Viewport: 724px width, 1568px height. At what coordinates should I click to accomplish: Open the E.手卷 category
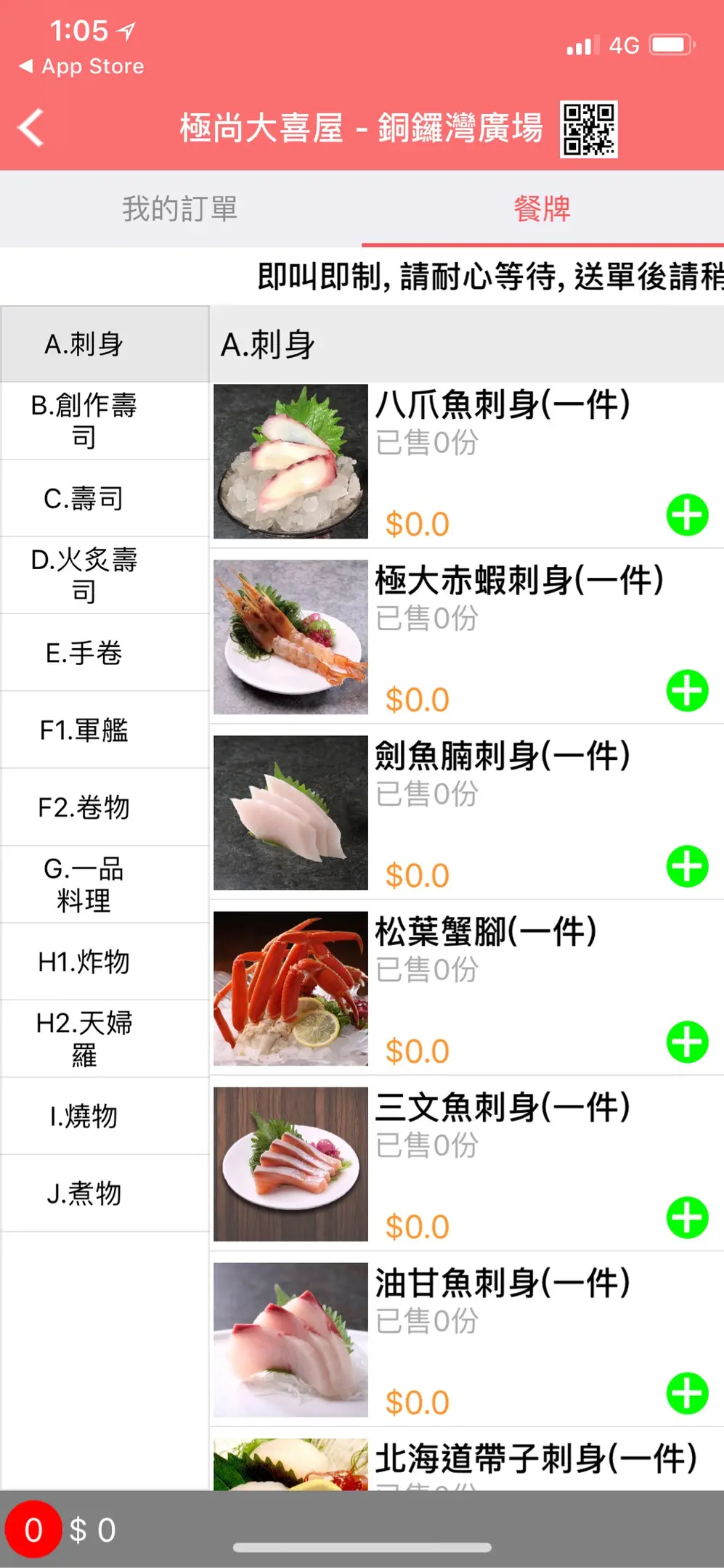tap(84, 653)
